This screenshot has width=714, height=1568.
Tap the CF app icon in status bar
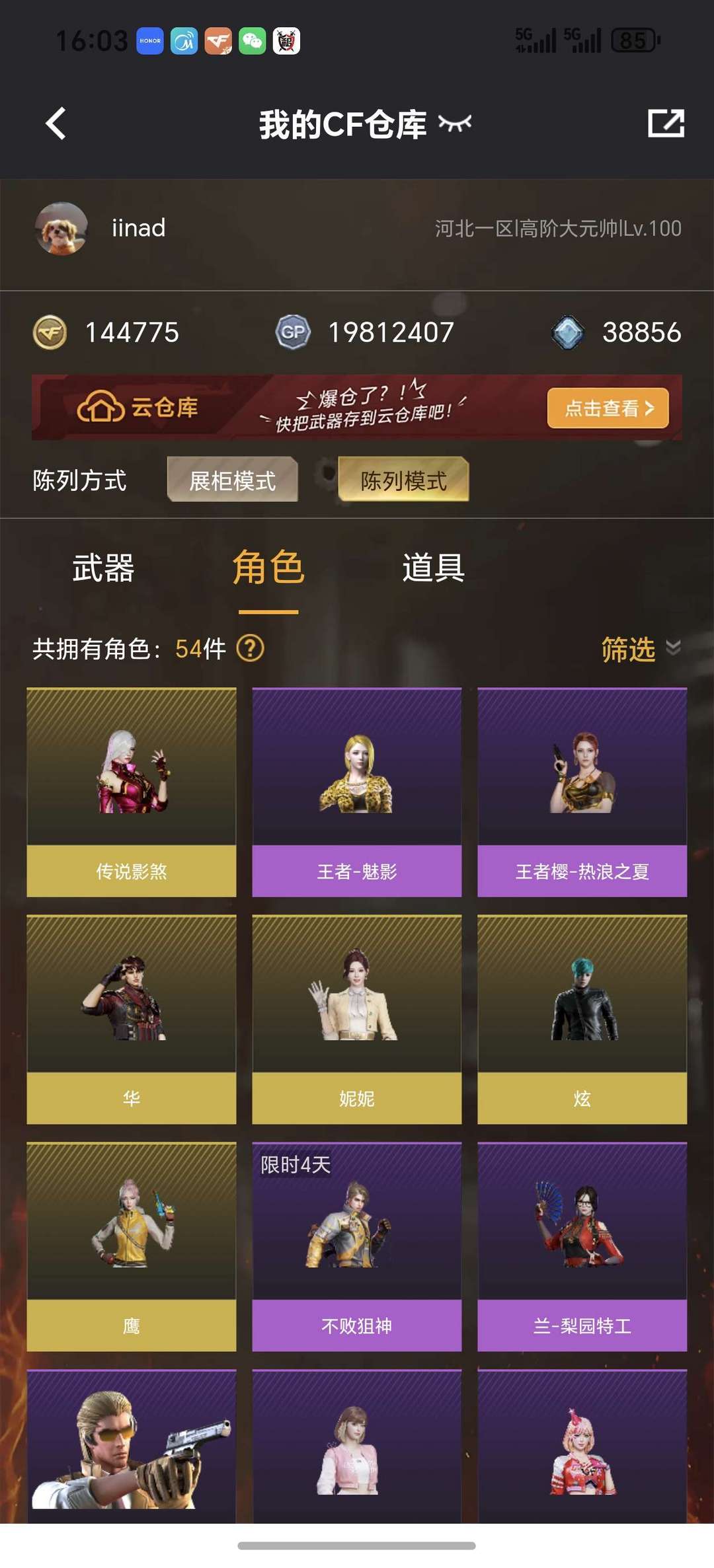[218, 40]
